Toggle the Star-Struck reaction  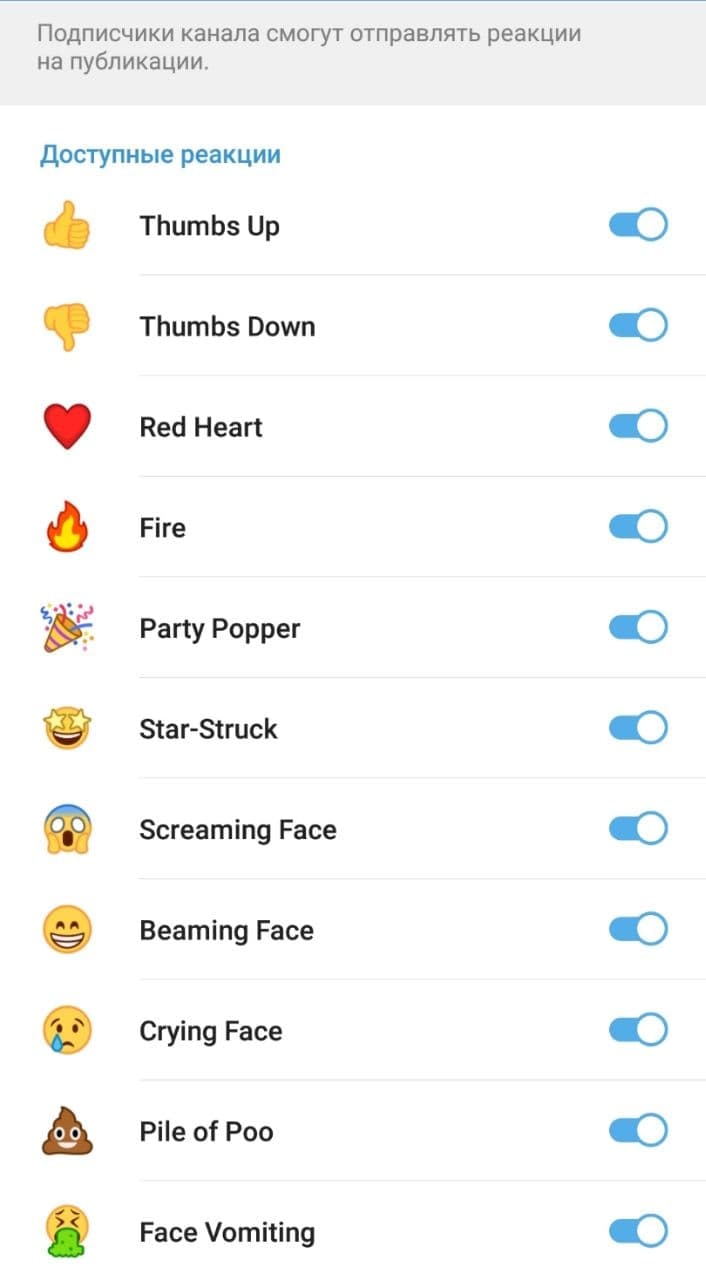(638, 728)
